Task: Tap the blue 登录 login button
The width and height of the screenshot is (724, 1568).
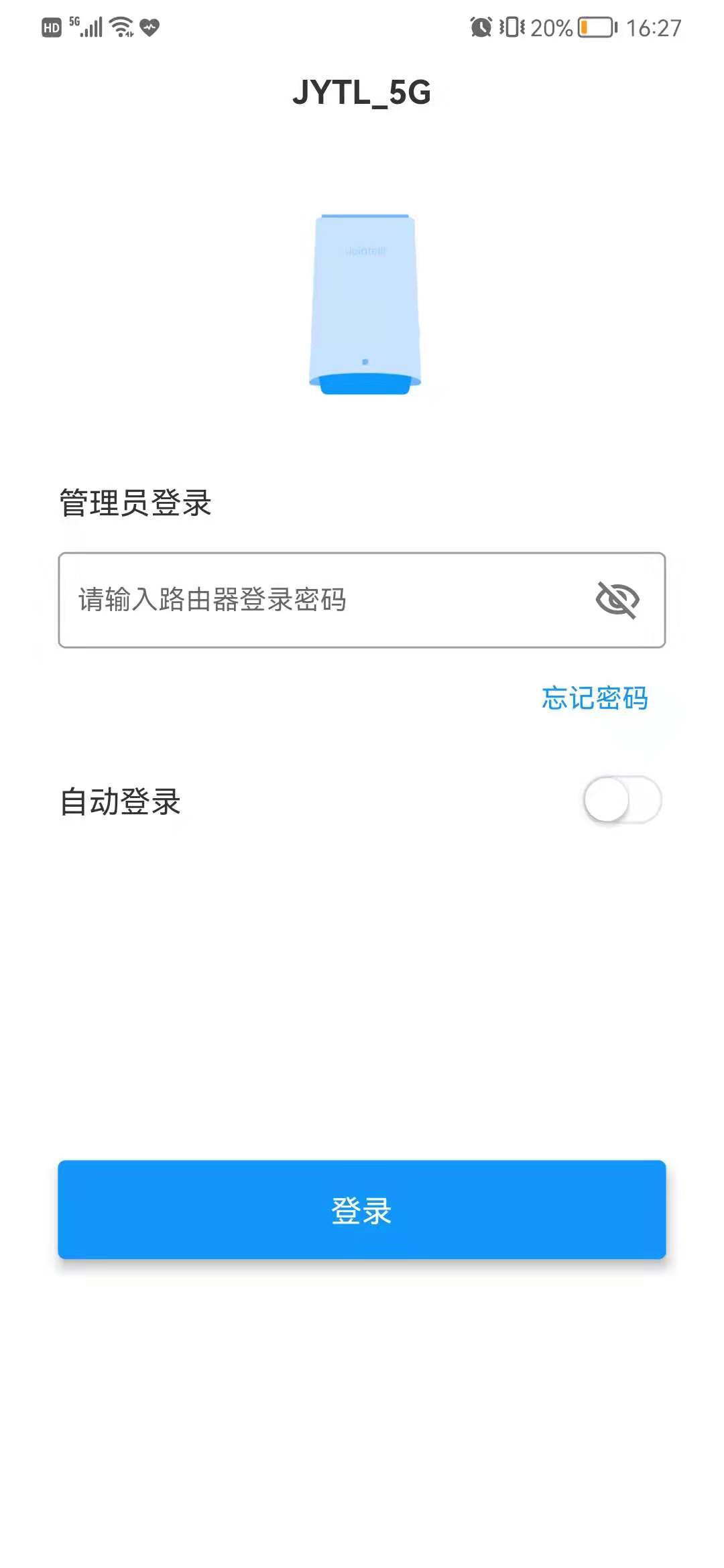Action: point(362,1210)
